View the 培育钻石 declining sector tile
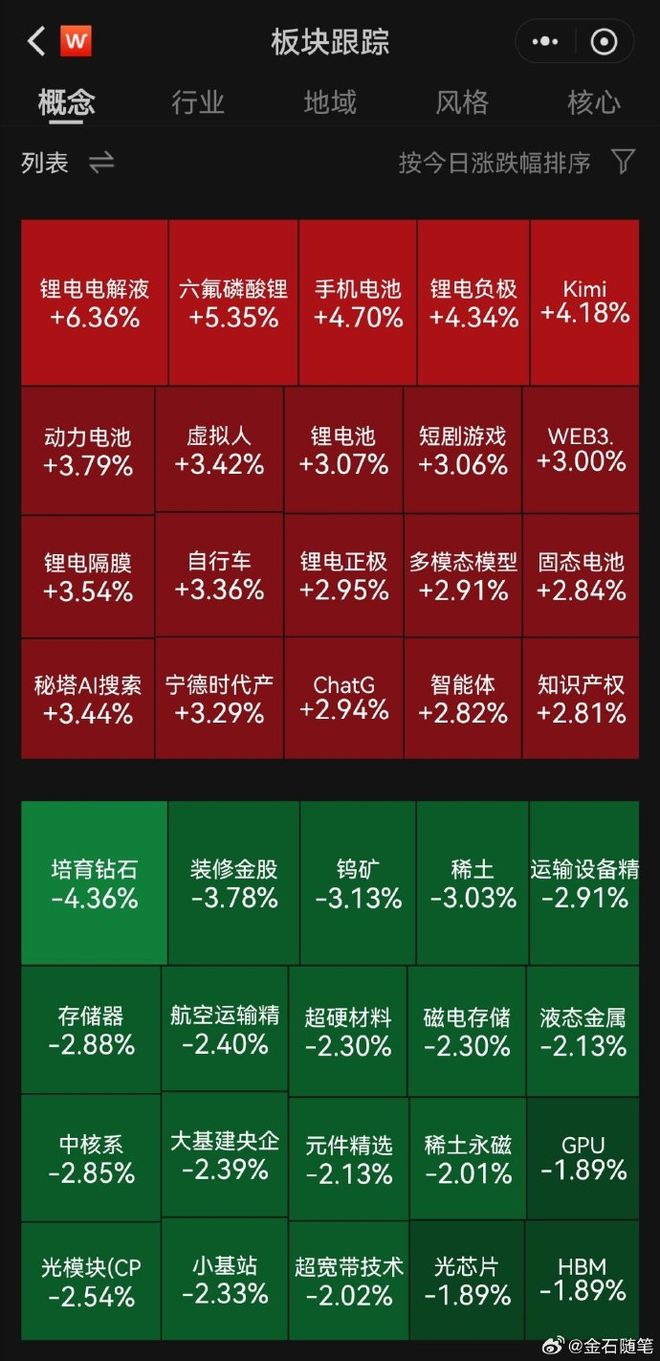Screen dimensions: 660x1361 pyautogui.click(x=94, y=882)
